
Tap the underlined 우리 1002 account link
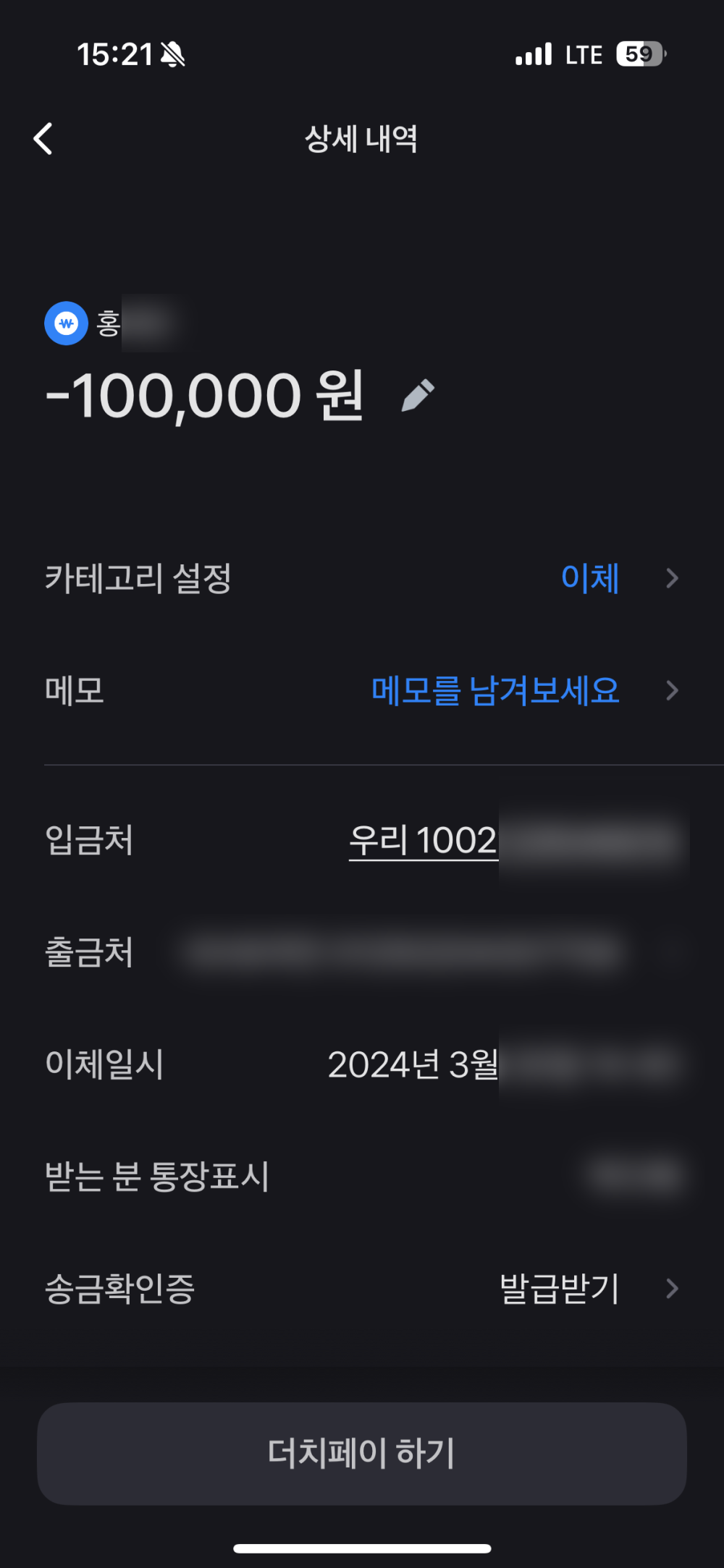point(424,842)
